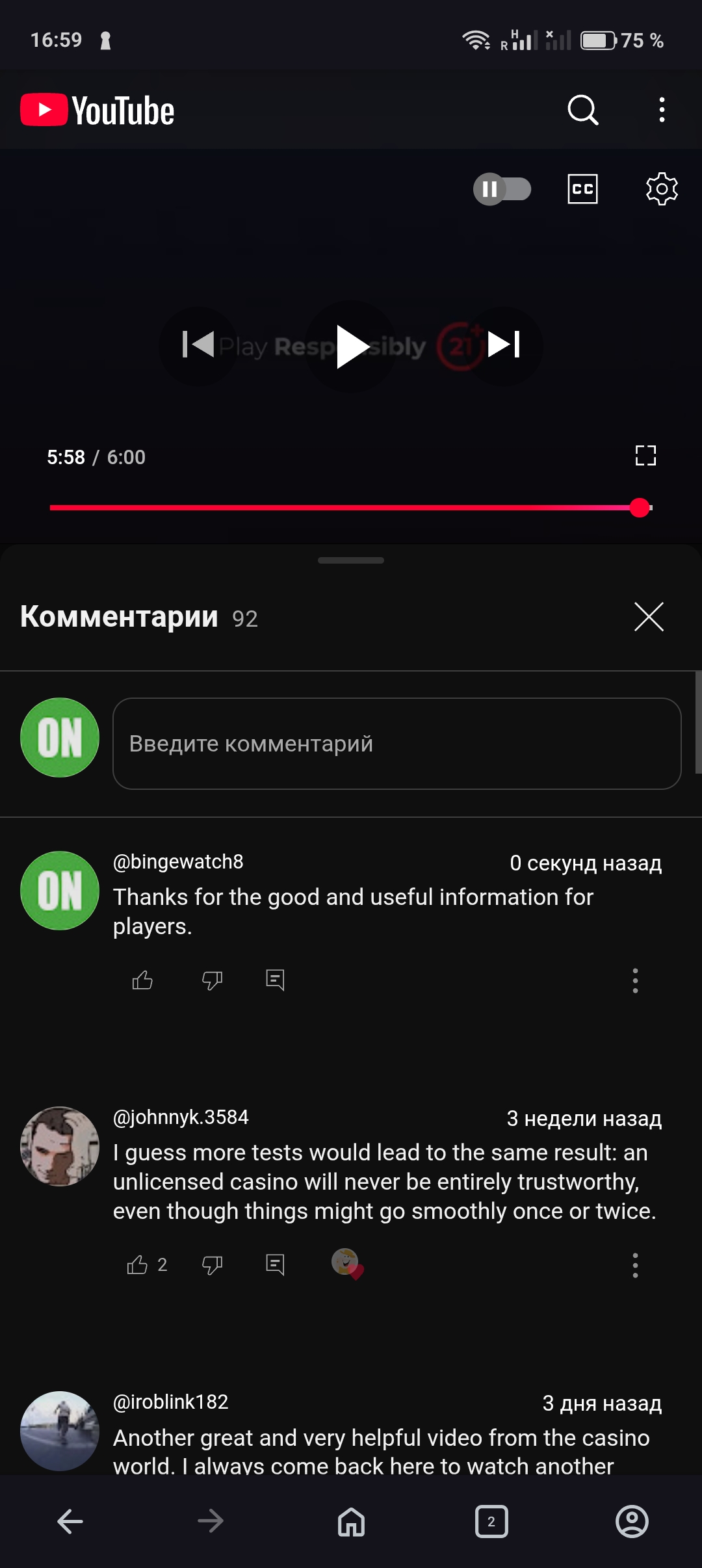
Task: Play the video
Action: click(x=351, y=346)
